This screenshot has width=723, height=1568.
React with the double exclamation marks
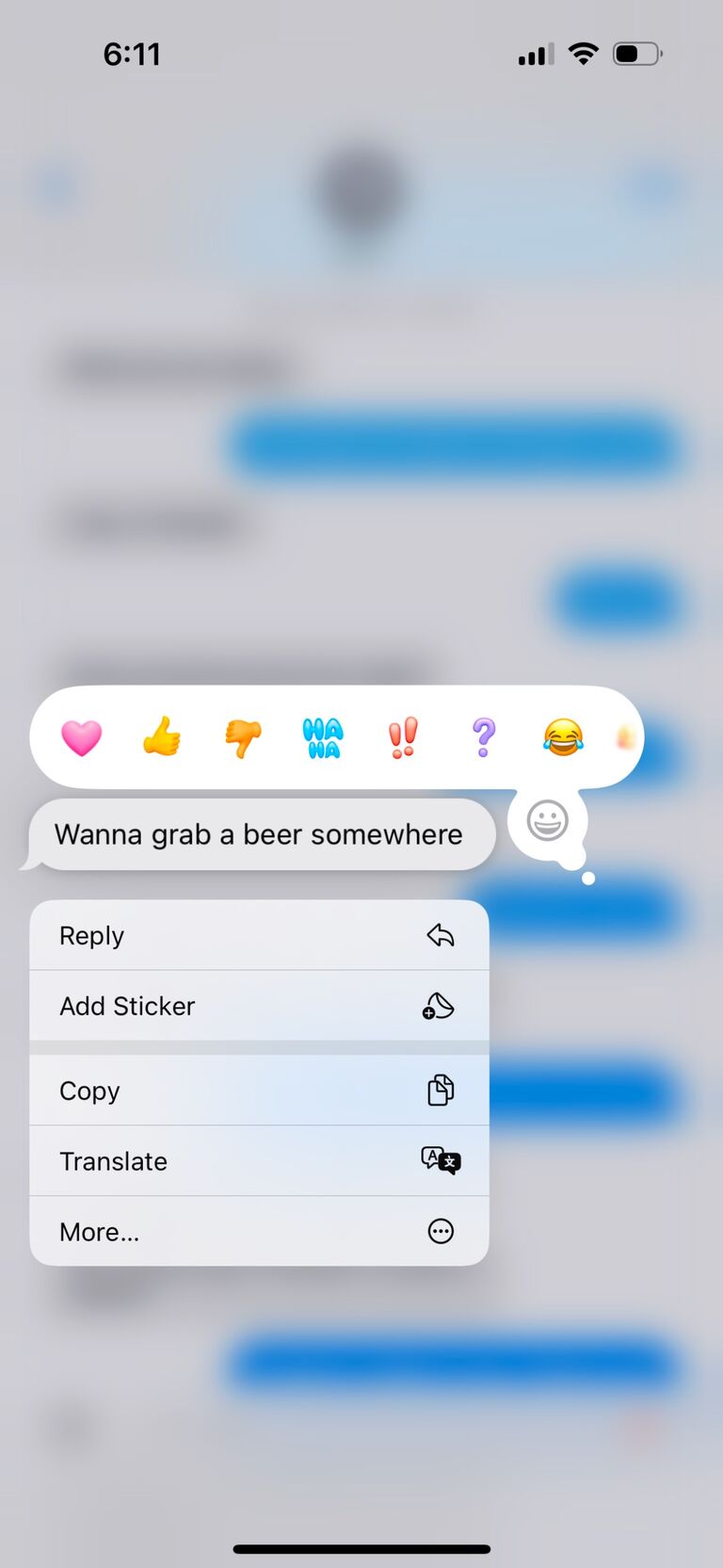tap(403, 737)
